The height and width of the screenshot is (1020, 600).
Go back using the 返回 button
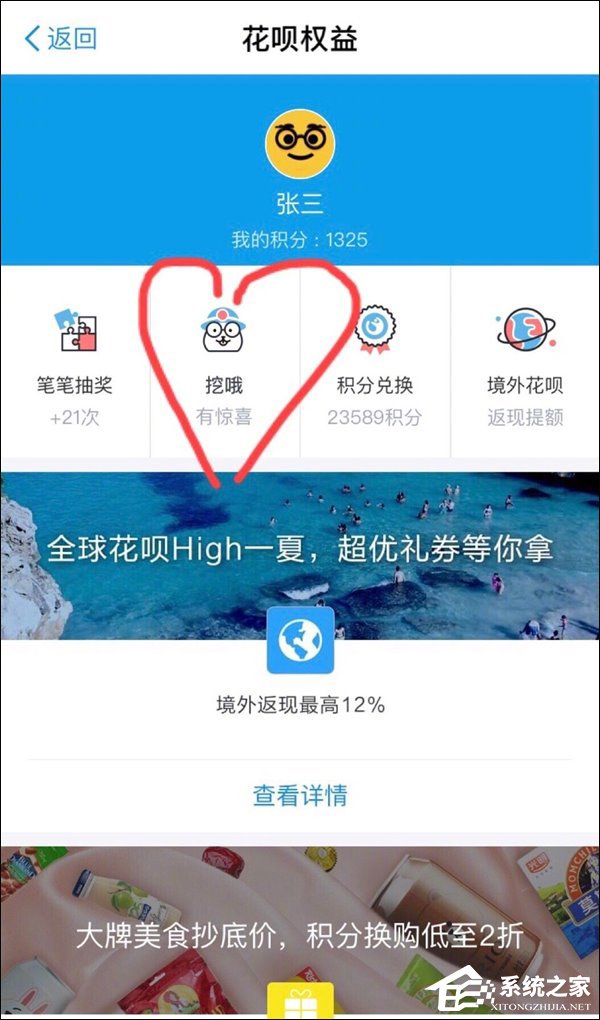click(60, 39)
